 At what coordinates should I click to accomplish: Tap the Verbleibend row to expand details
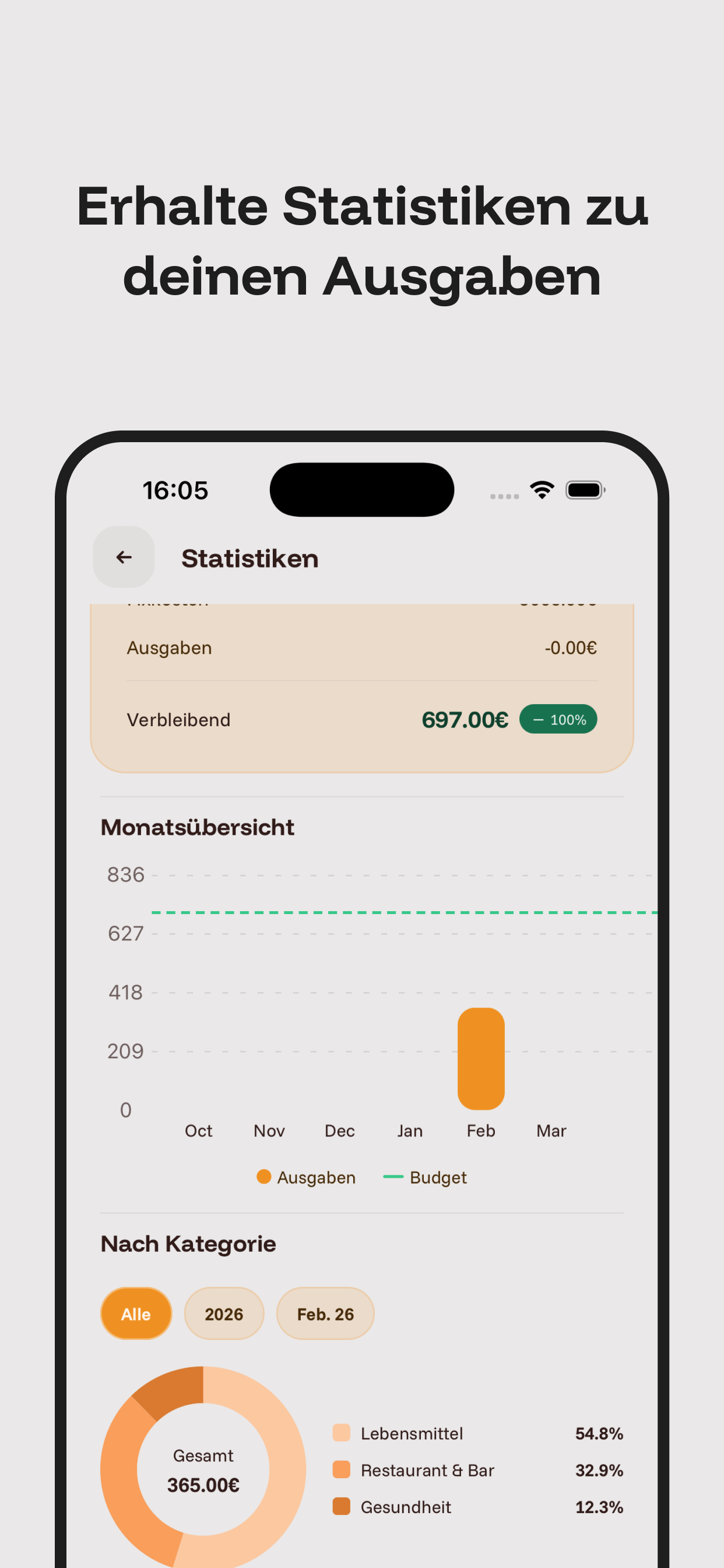(x=180, y=719)
